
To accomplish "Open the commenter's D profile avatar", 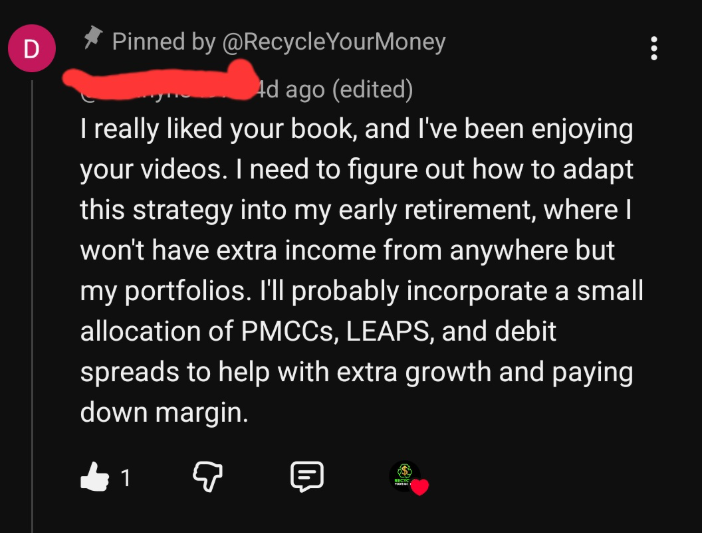I will (32, 52).
